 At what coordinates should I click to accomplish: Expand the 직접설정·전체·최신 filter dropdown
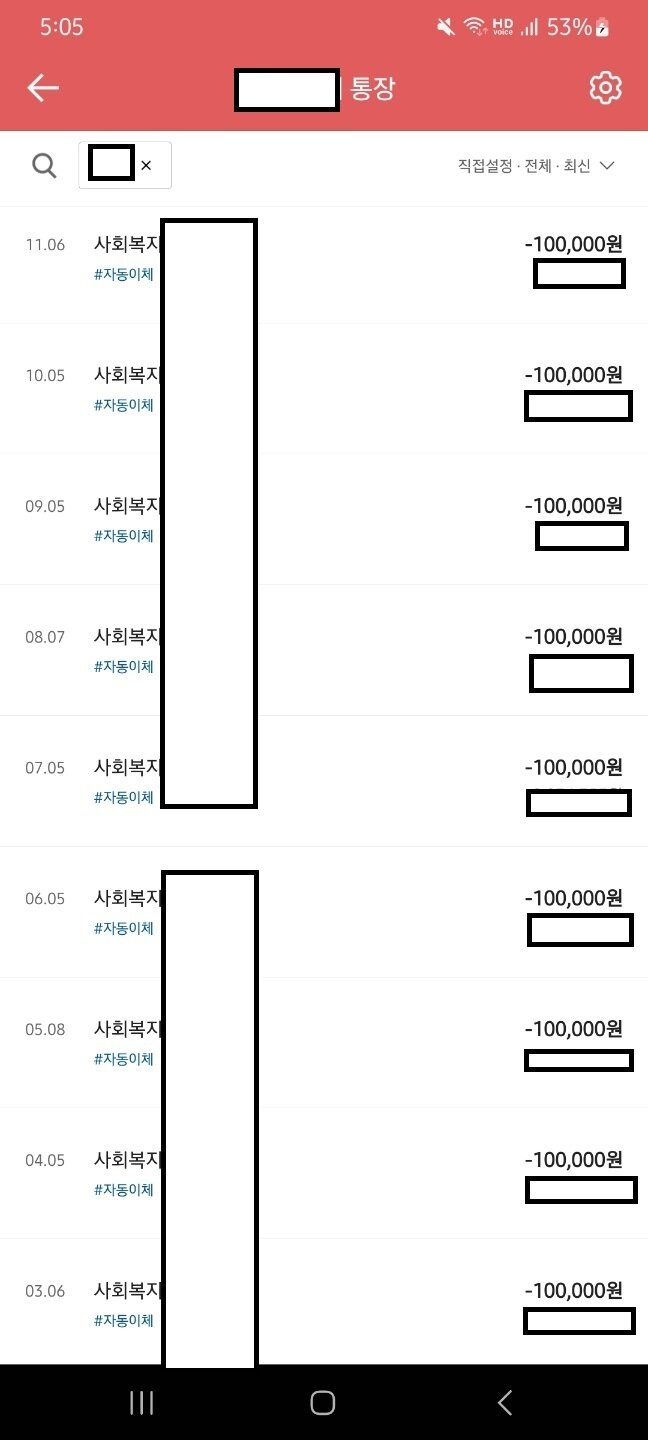pyautogui.click(x=536, y=166)
